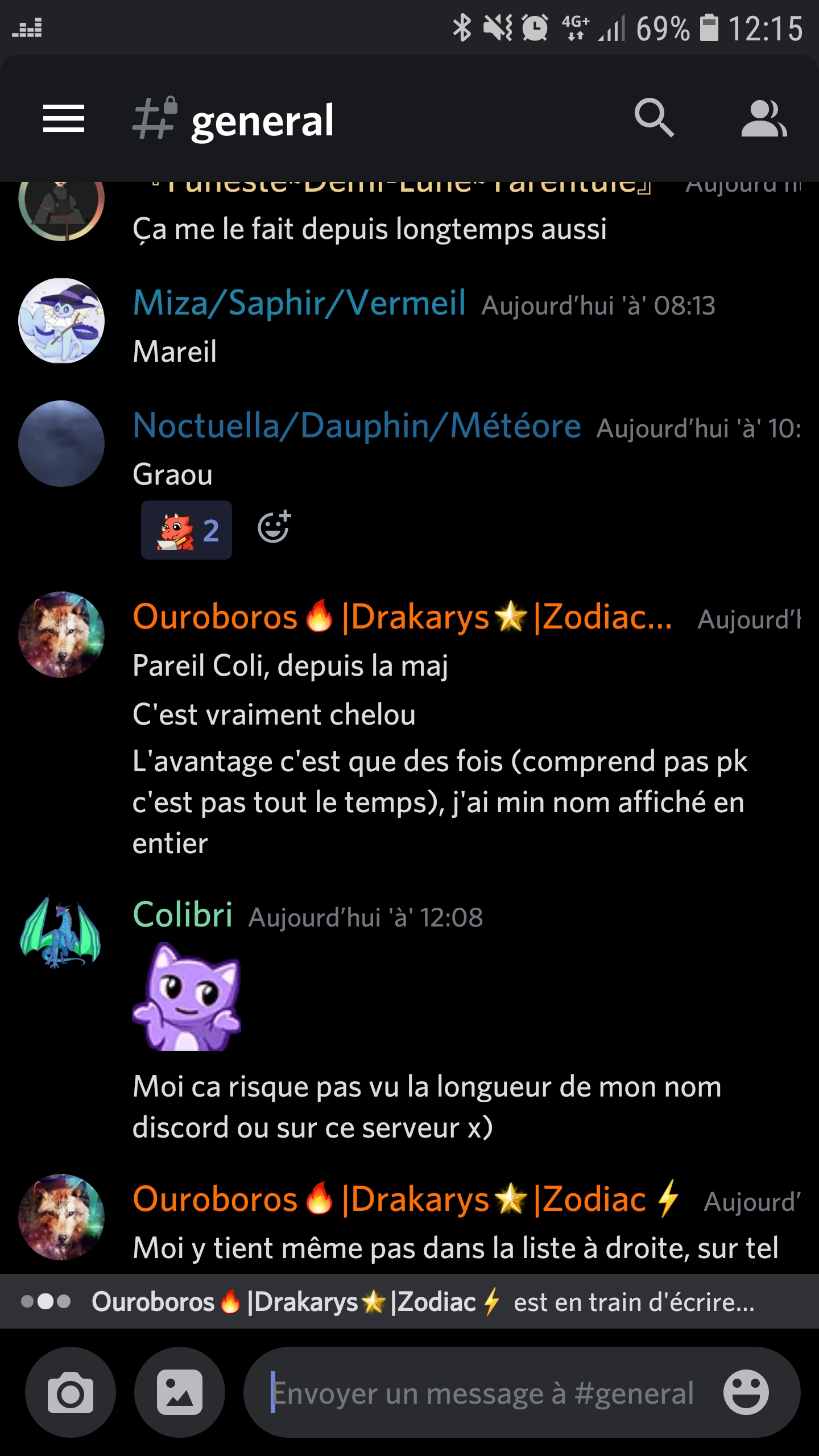Open the hamburger navigation drawer

tap(64, 118)
